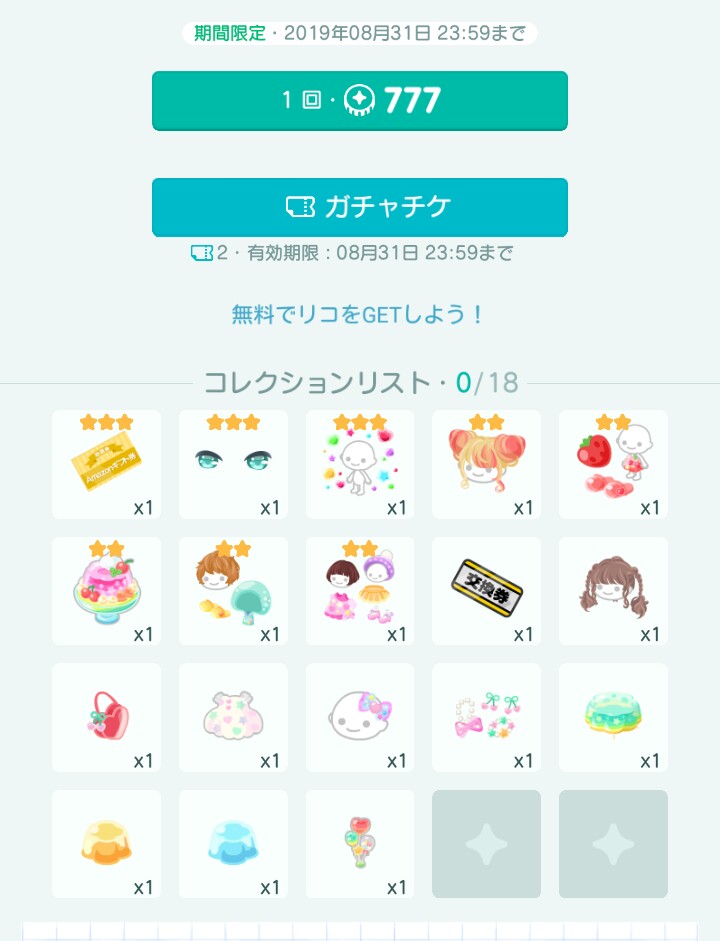
Task: Check the 交換券 exchange ticket item
Action: (486, 591)
